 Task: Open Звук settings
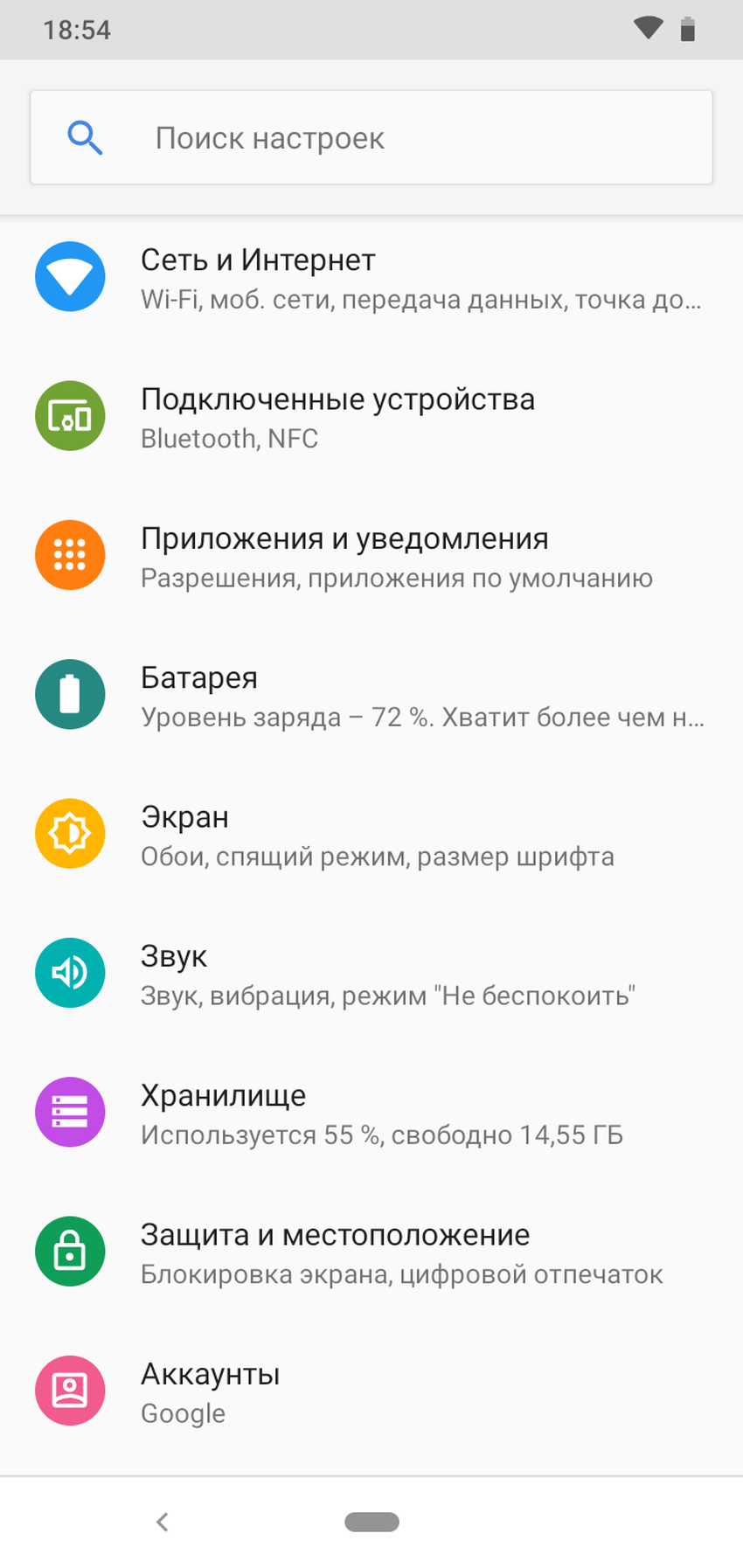tap(371, 974)
